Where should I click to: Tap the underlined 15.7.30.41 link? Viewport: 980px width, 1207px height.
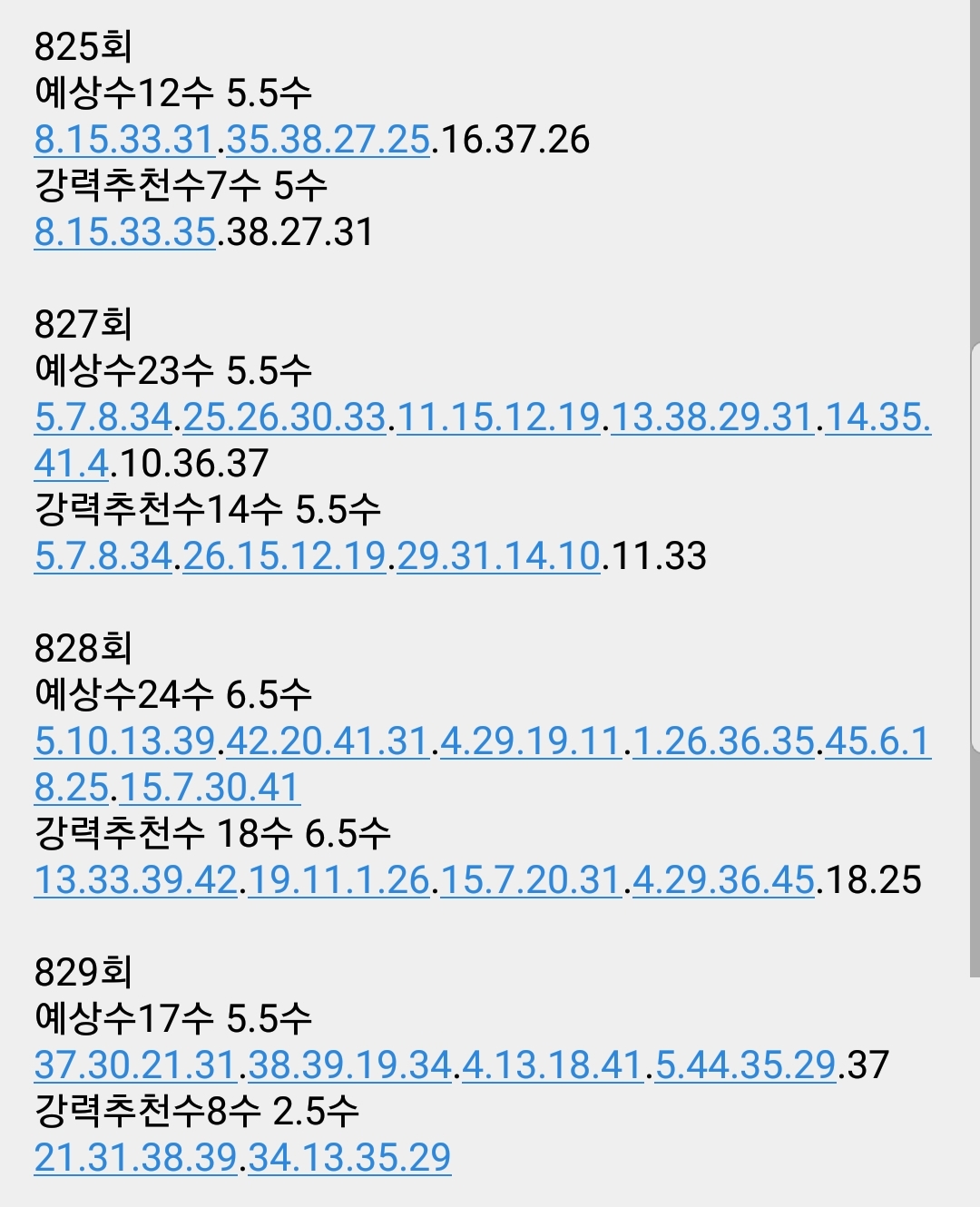(210, 788)
